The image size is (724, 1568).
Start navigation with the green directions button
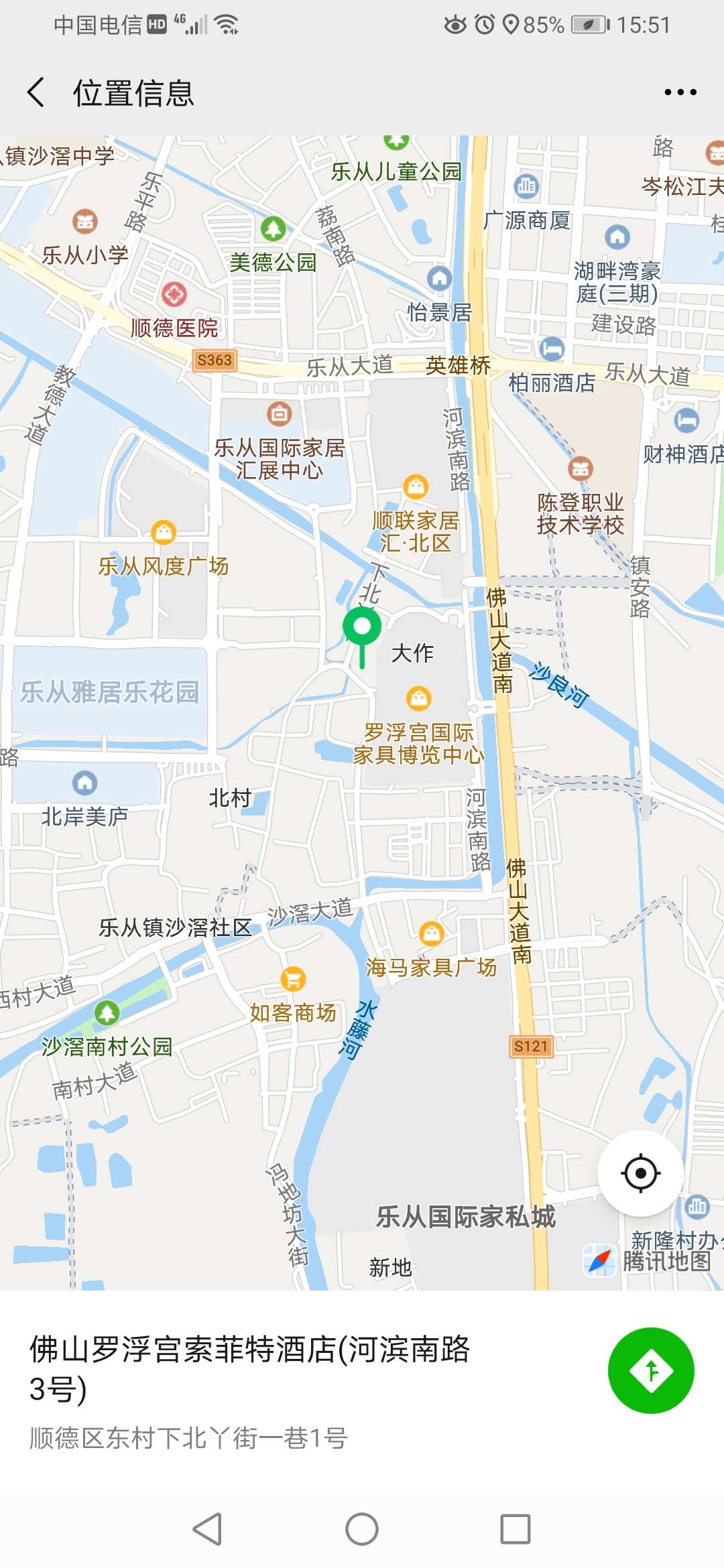[x=650, y=1370]
